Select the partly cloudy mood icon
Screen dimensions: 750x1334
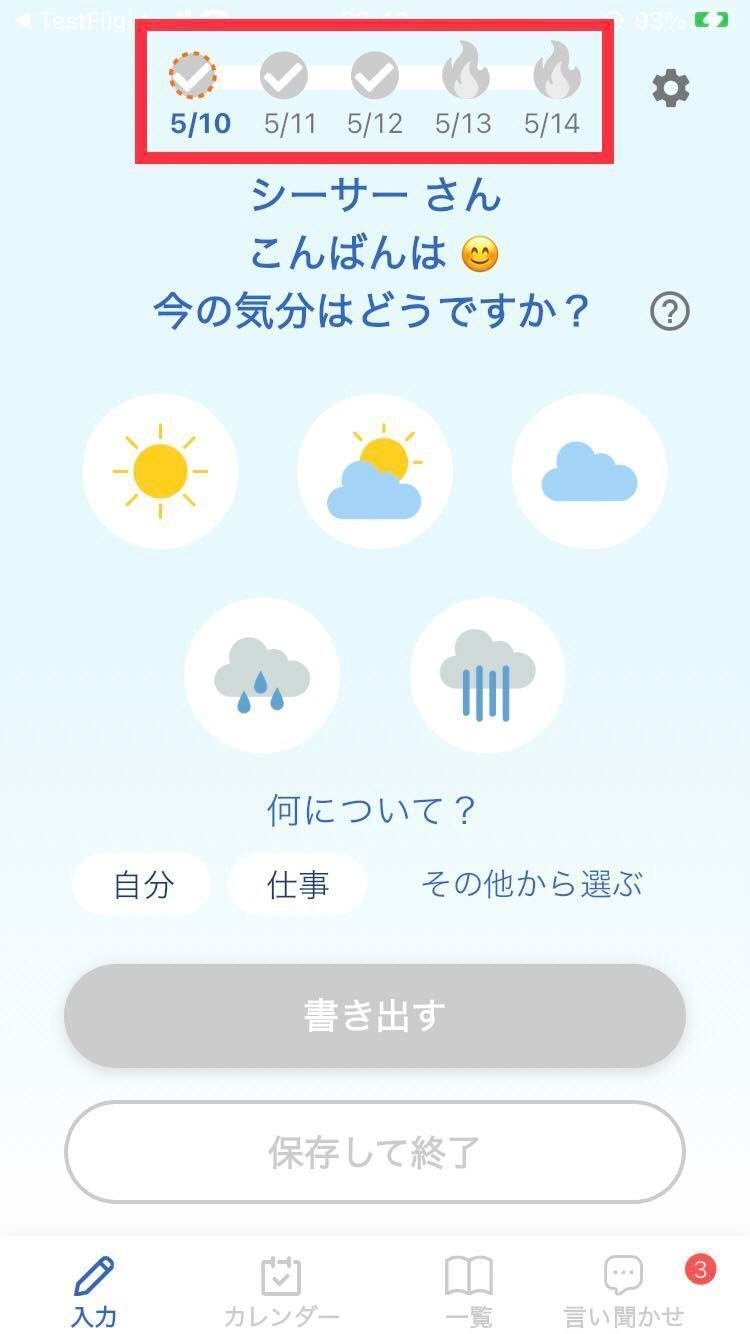pos(375,469)
